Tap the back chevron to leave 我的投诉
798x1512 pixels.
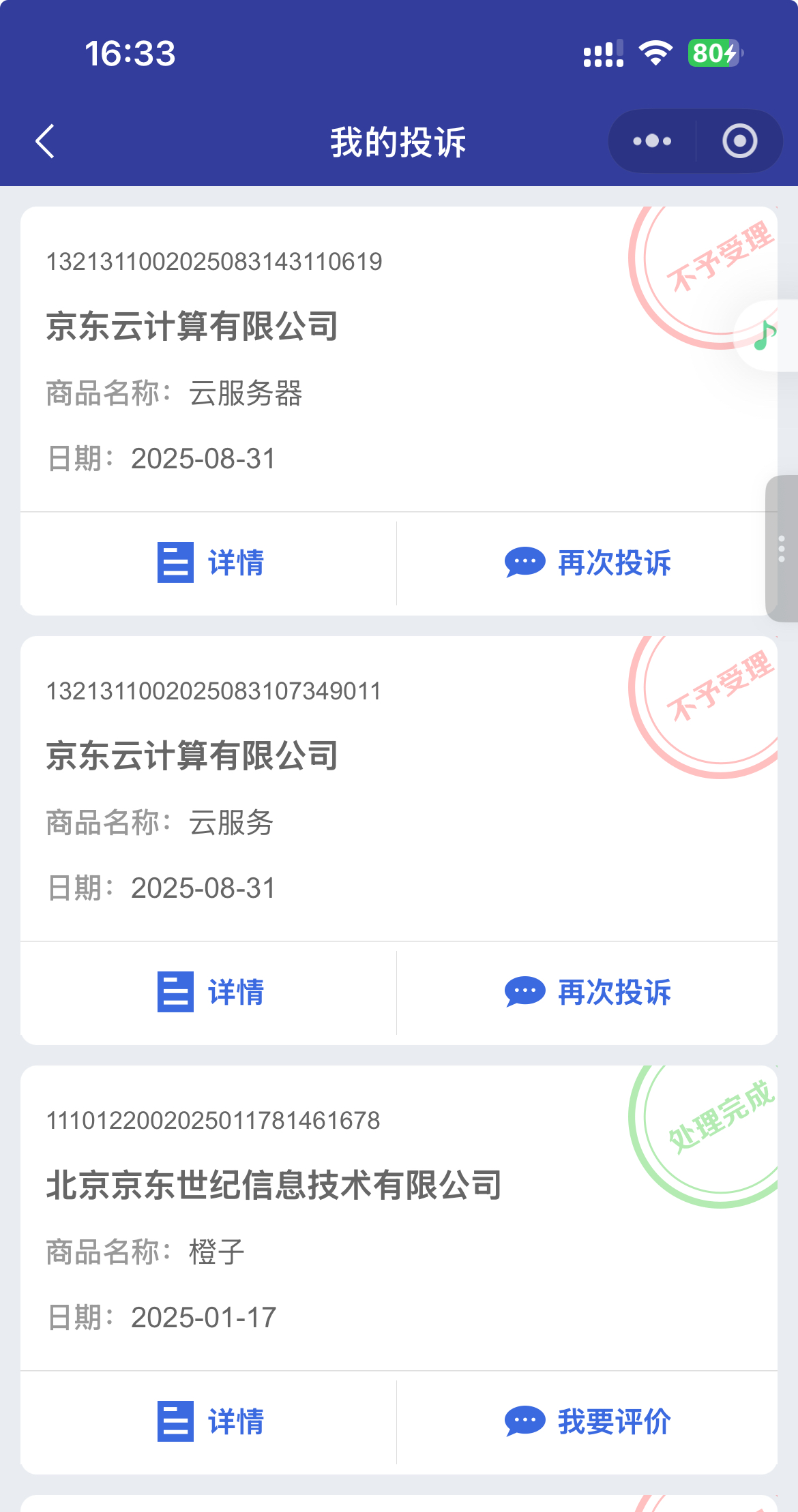click(x=45, y=141)
